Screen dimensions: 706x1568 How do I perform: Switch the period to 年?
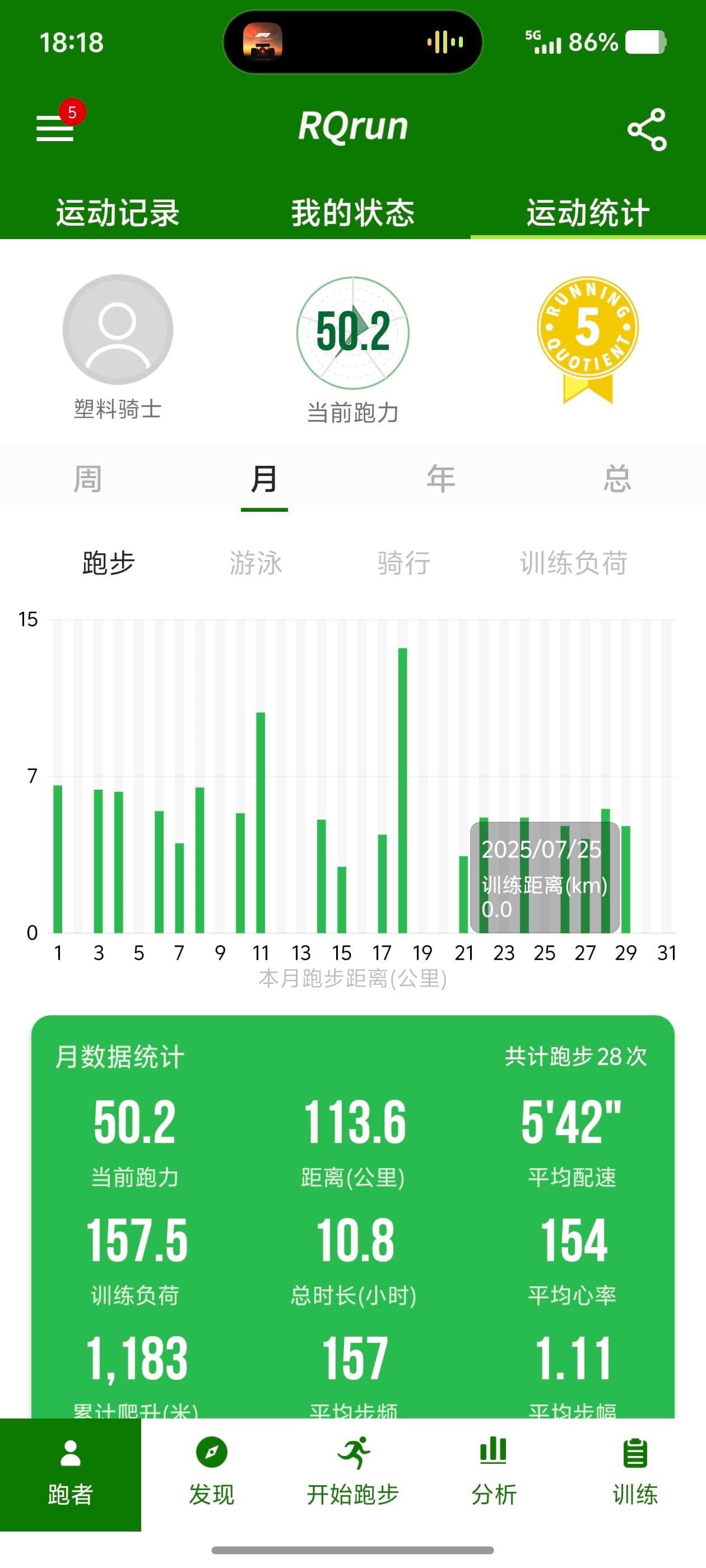point(441,478)
